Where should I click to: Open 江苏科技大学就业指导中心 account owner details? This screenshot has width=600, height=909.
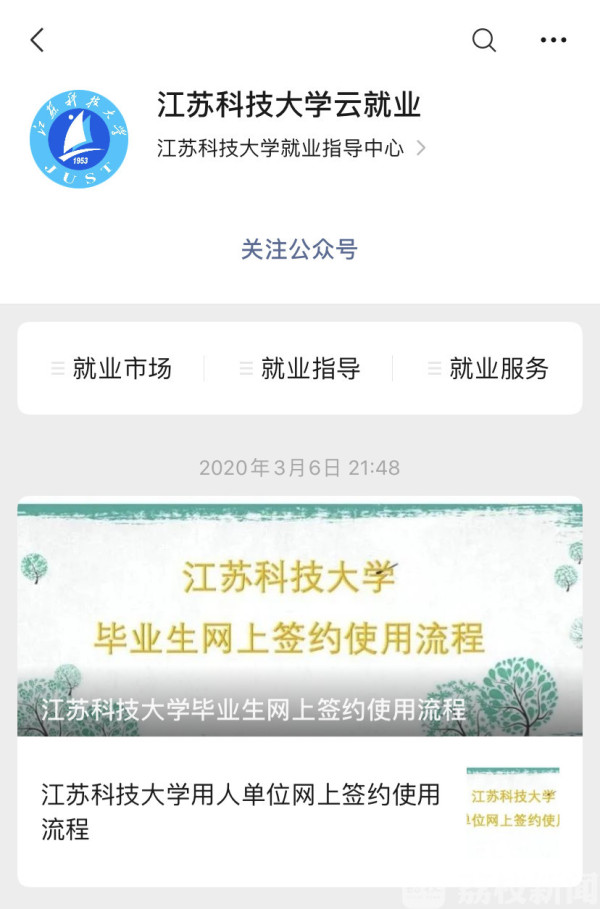tap(290, 148)
